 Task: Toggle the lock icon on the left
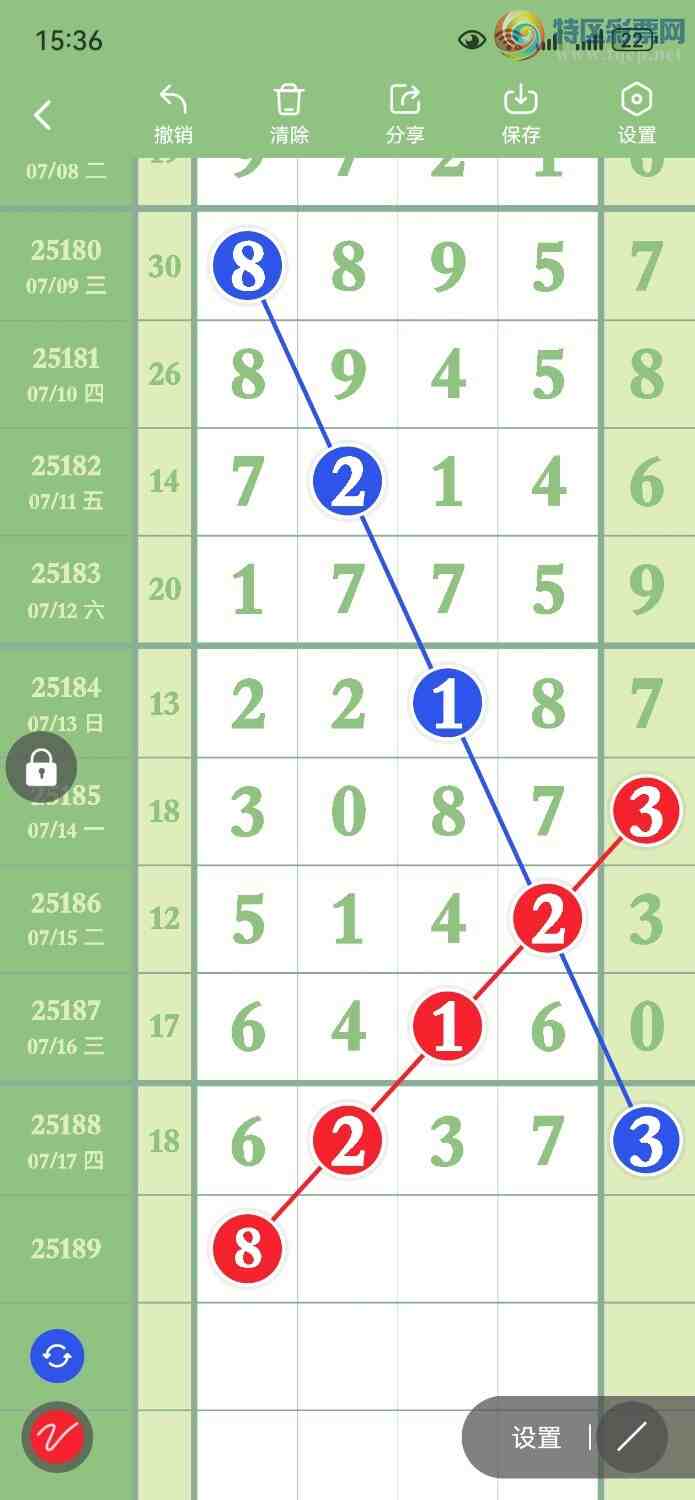click(x=40, y=767)
